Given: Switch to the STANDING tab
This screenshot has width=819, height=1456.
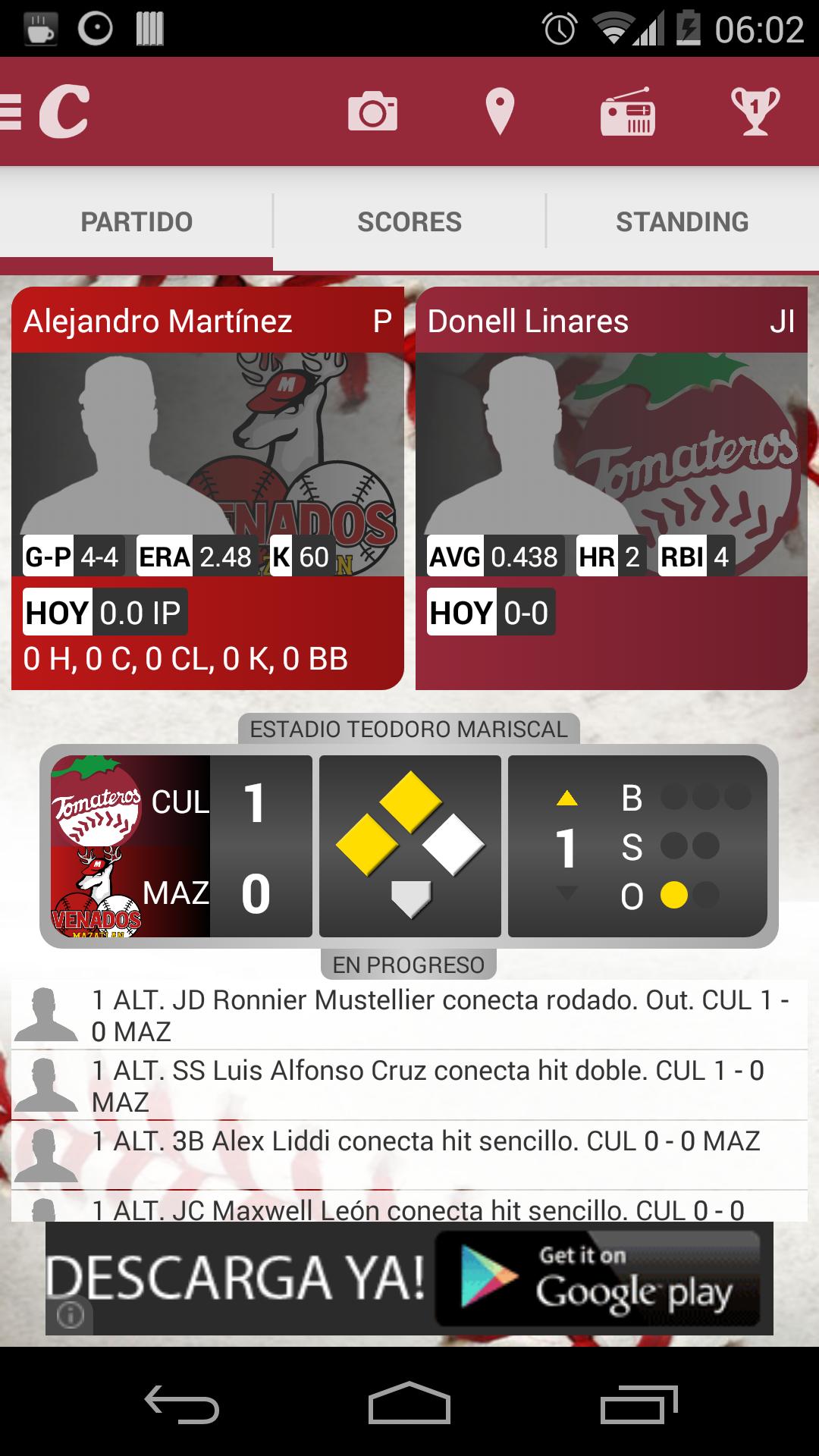Looking at the screenshot, I should (x=682, y=221).
